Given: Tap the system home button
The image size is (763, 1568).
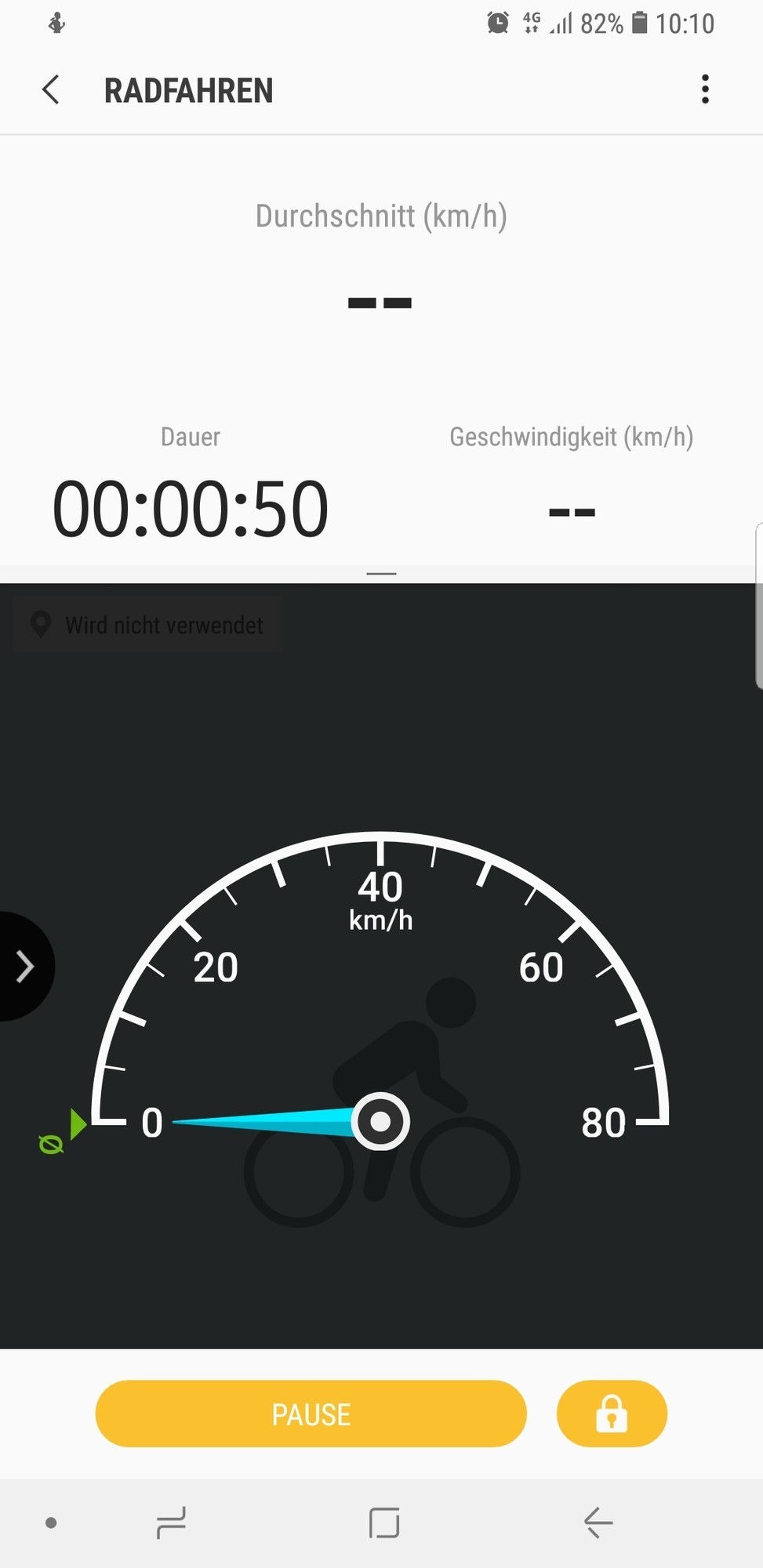Looking at the screenshot, I should (x=384, y=1523).
